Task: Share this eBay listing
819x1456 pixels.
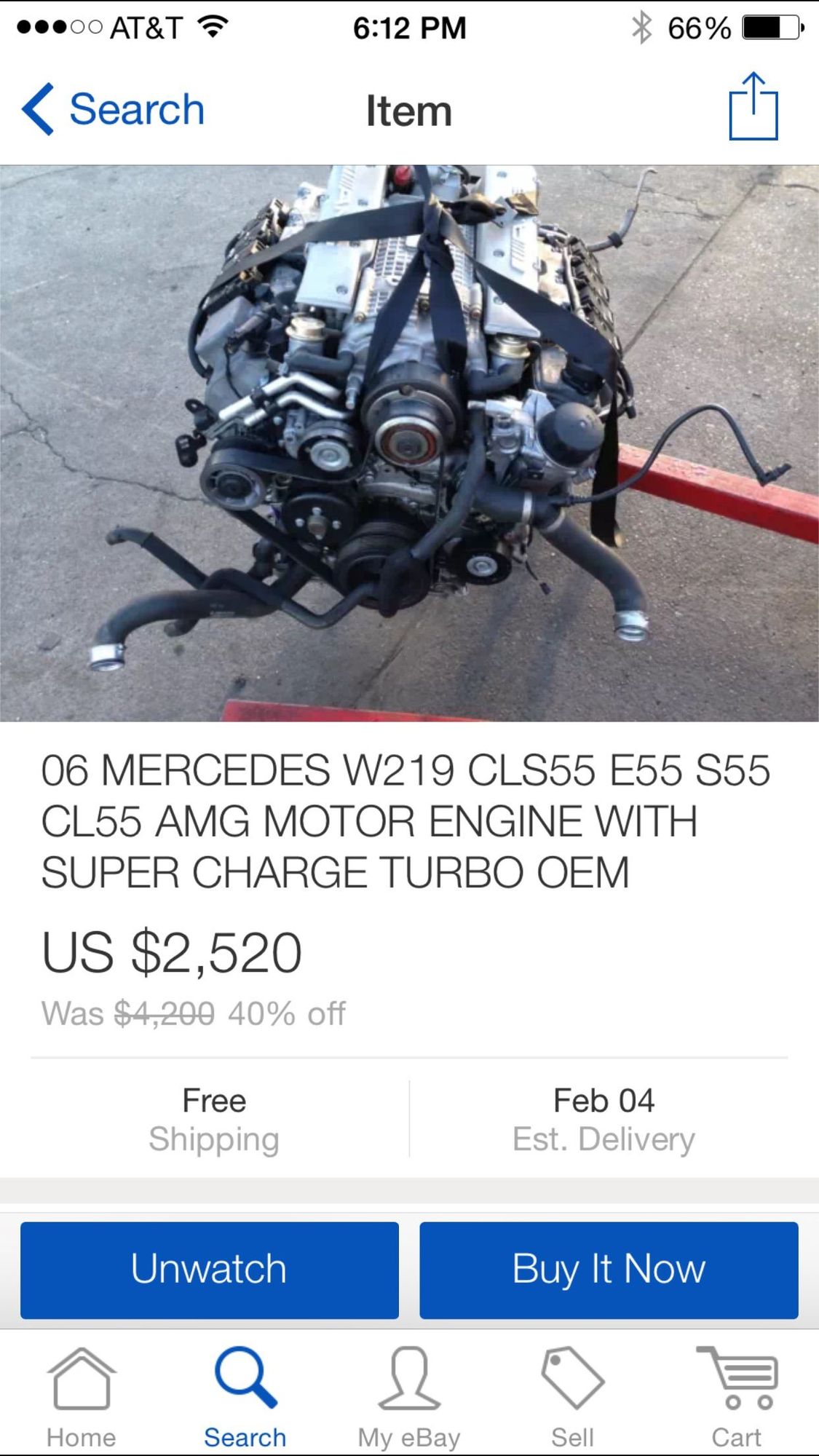Action: pyautogui.click(x=753, y=107)
